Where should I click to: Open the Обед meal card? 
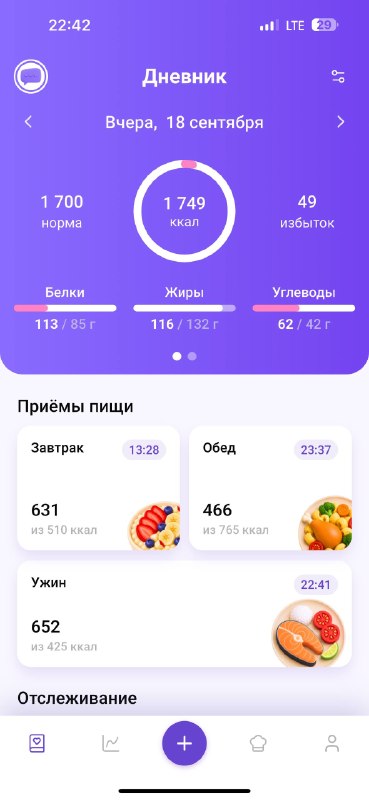coord(270,488)
